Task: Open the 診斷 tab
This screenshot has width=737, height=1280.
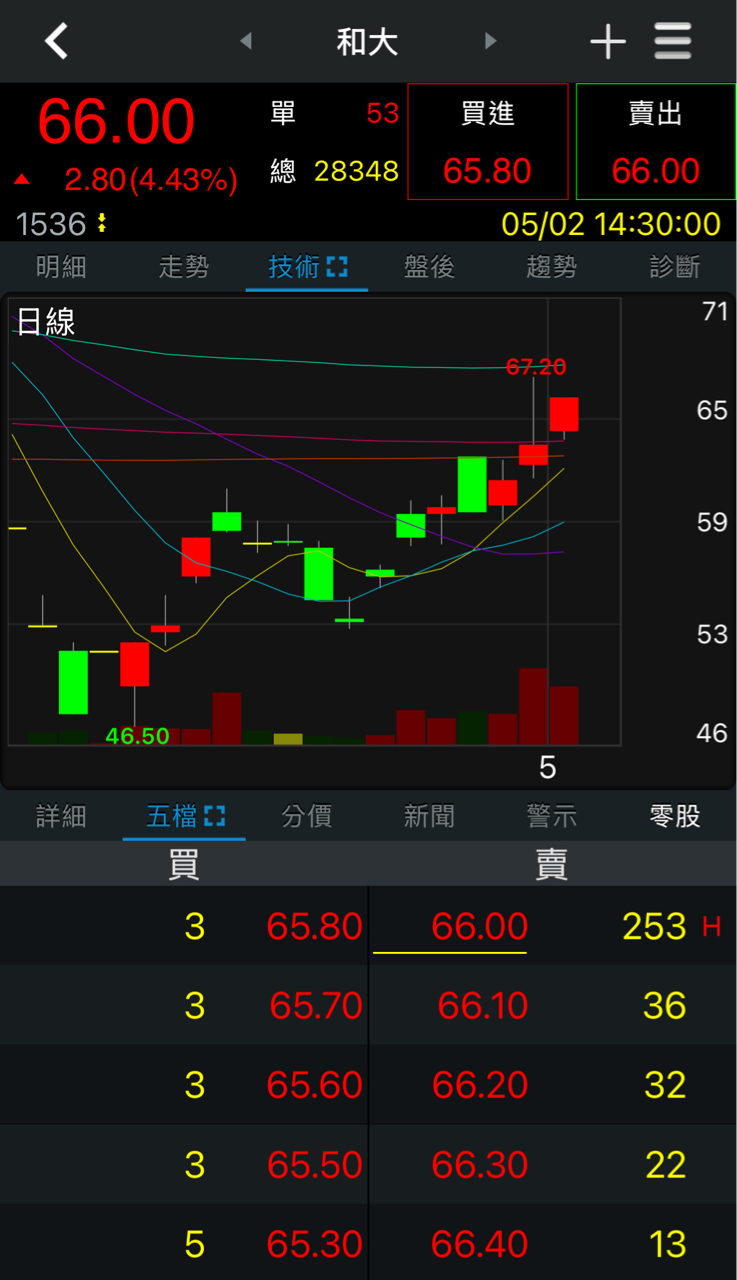Action: point(675,267)
